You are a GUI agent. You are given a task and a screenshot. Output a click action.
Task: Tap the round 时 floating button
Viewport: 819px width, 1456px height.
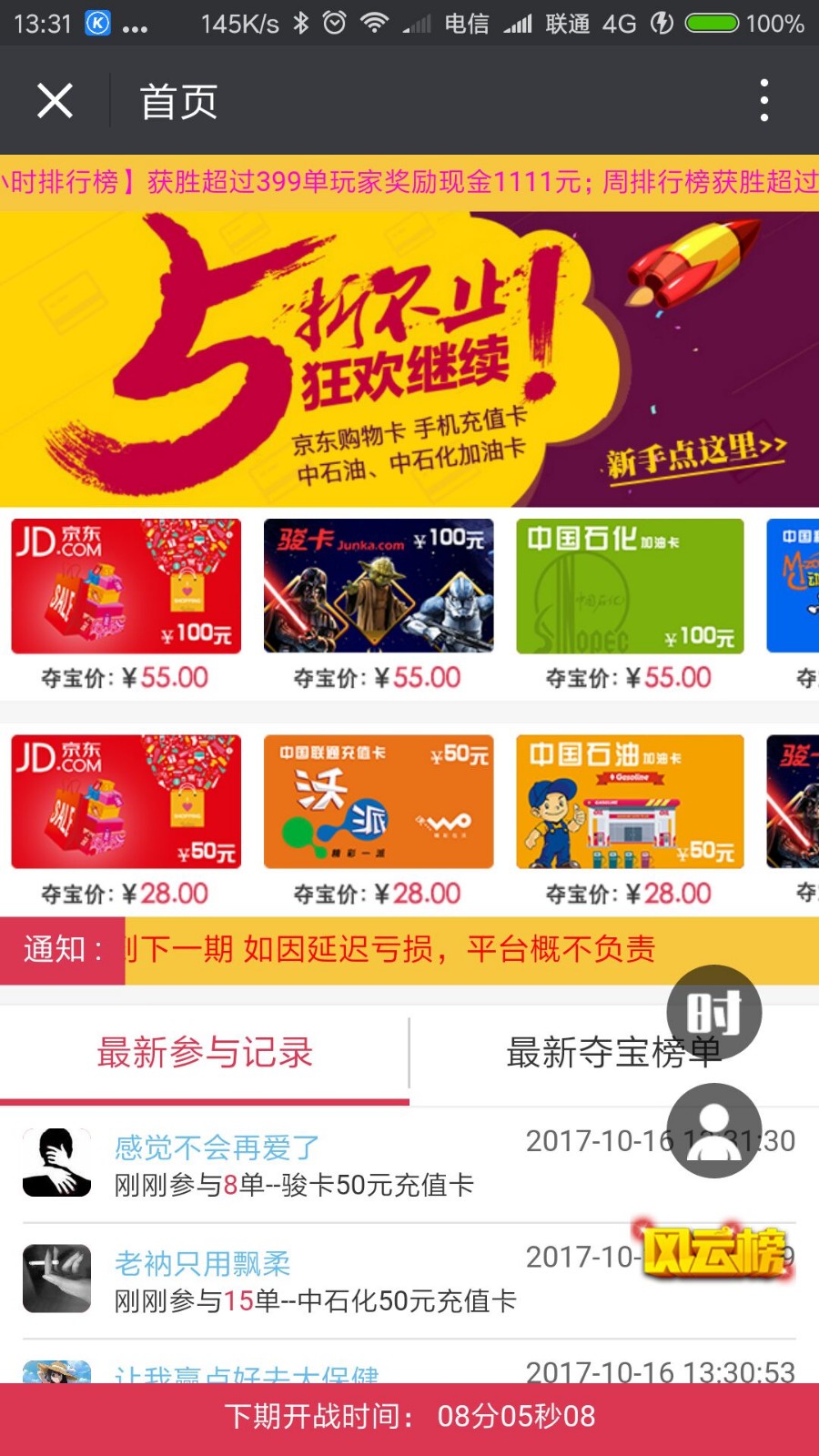pyautogui.click(x=714, y=1012)
